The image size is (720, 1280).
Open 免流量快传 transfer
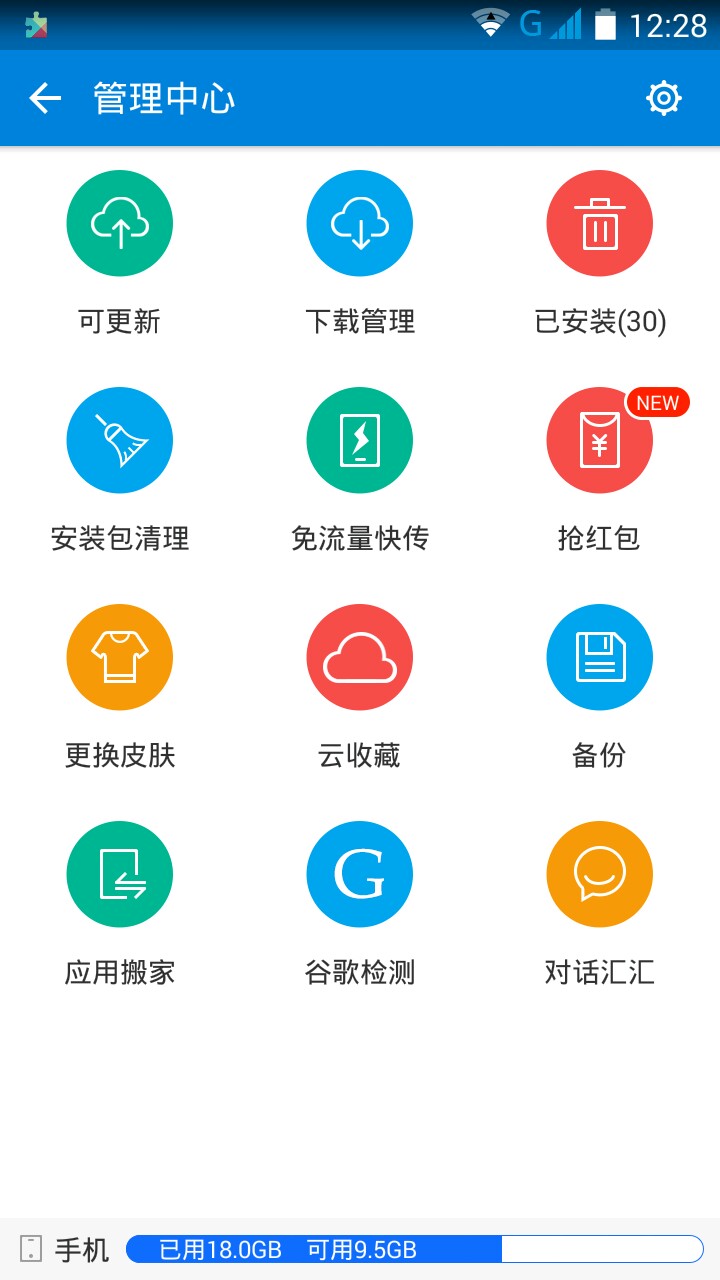click(360, 440)
